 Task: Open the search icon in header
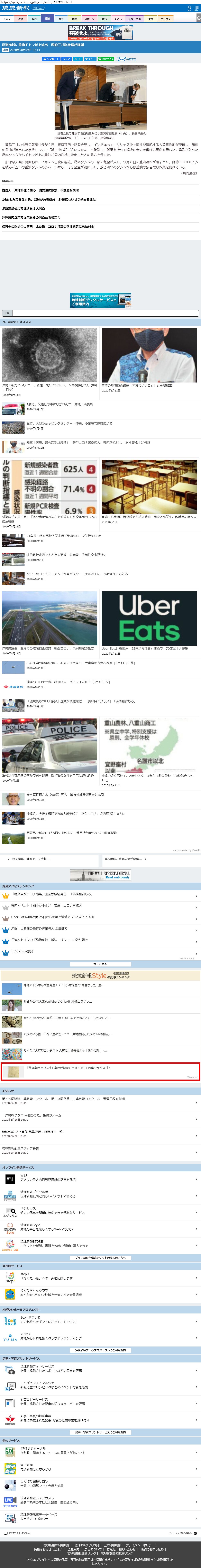tap(189, 9)
